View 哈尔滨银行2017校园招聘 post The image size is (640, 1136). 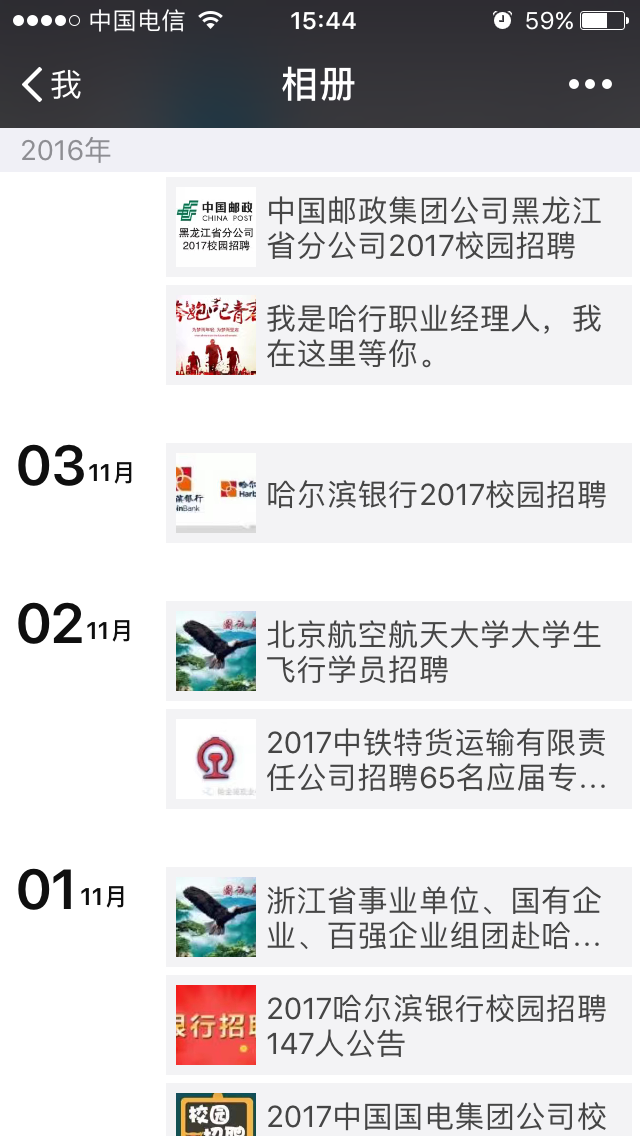point(399,493)
